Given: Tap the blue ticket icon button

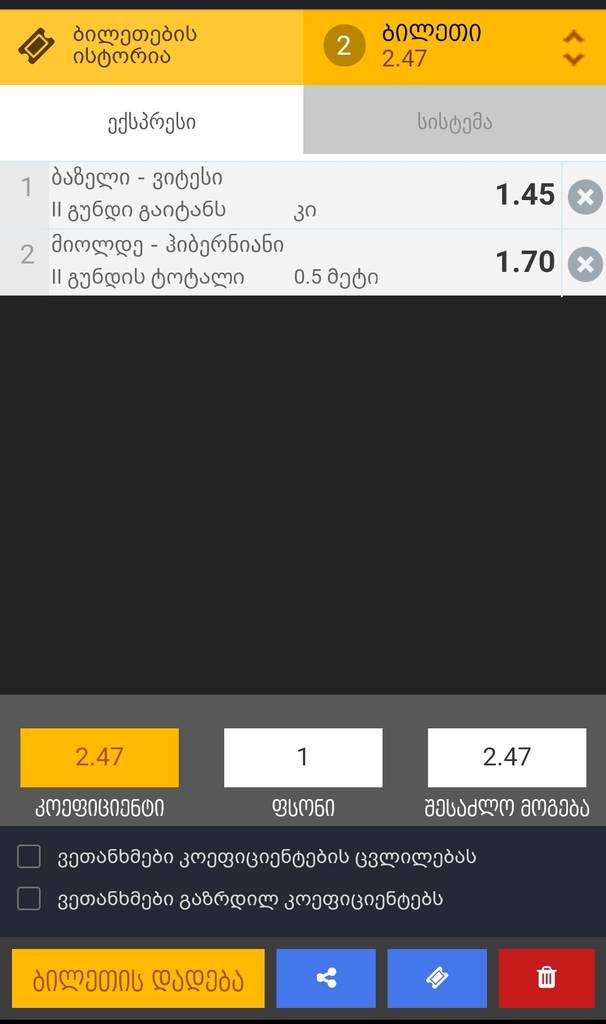Looking at the screenshot, I should click(x=437, y=978).
